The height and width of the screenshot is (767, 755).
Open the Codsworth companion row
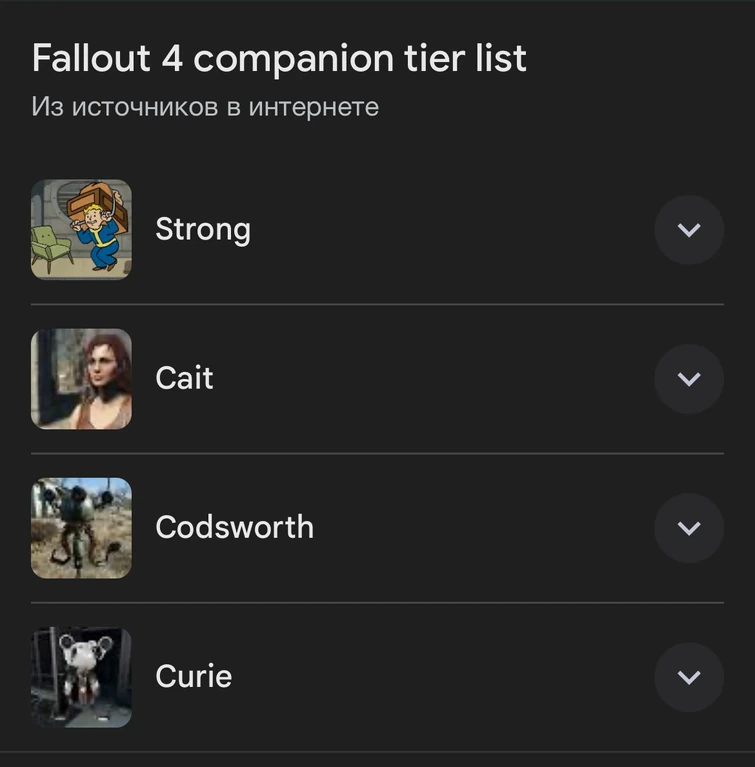coord(234,528)
